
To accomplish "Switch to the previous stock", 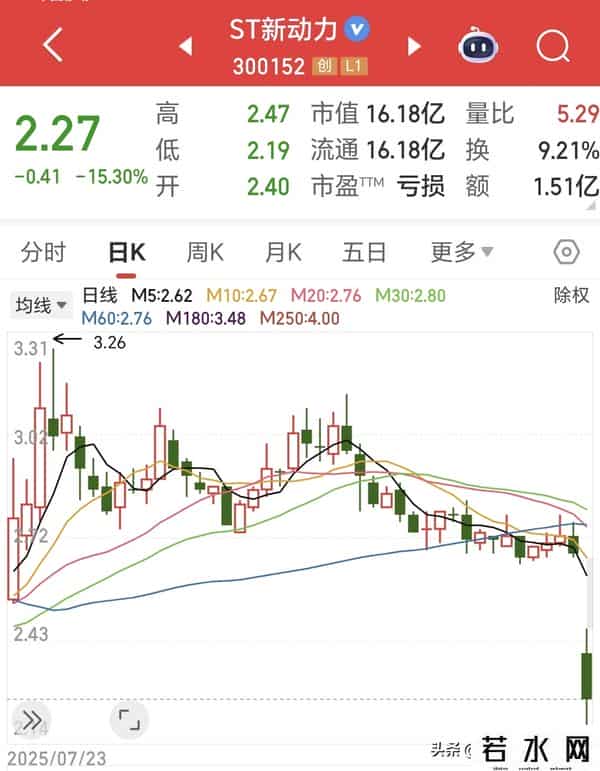I will click(185, 45).
